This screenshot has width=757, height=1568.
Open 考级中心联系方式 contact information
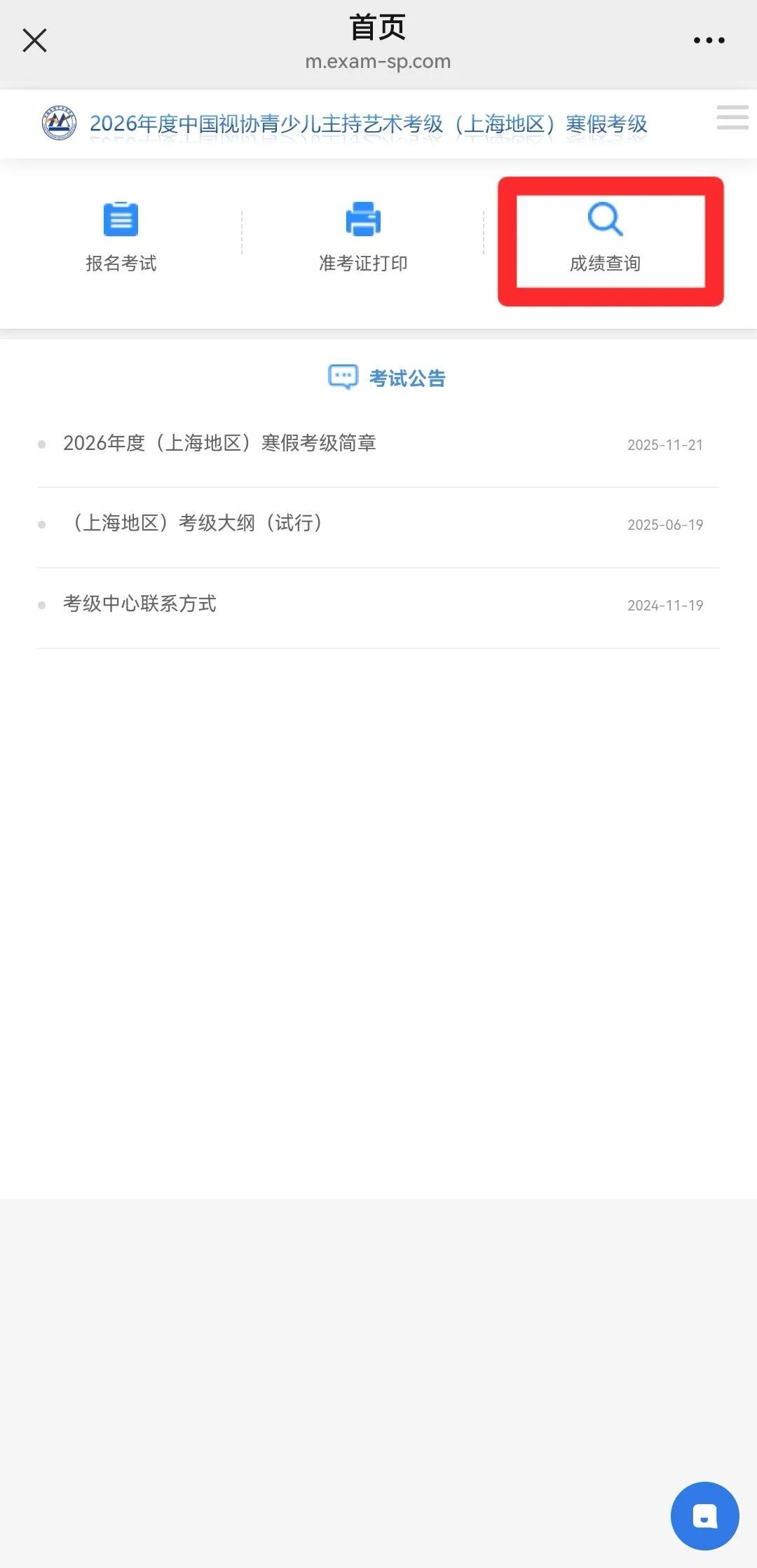pyautogui.click(x=140, y=604)
